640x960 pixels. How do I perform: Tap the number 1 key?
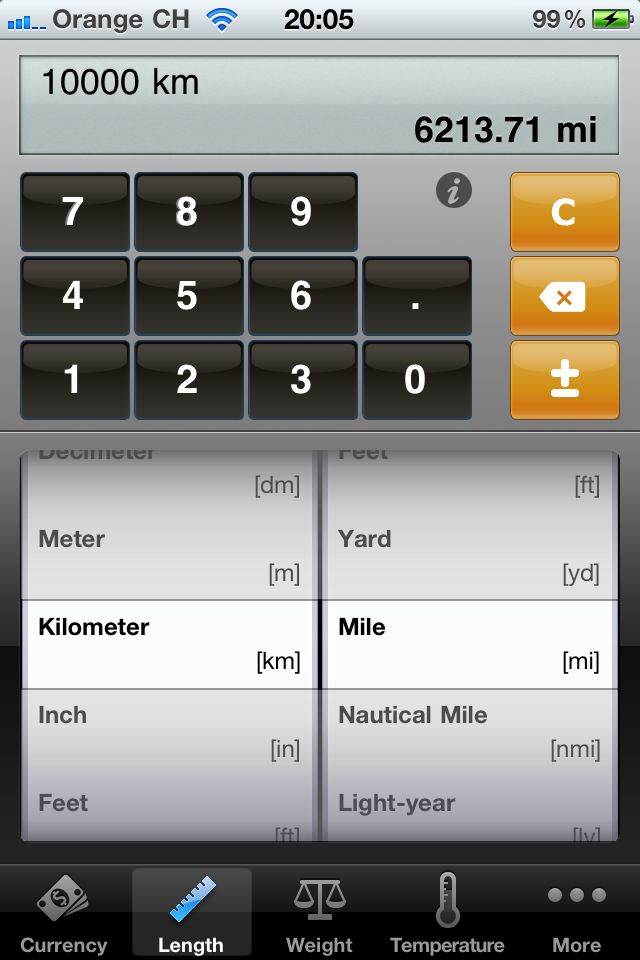[74, 380]
